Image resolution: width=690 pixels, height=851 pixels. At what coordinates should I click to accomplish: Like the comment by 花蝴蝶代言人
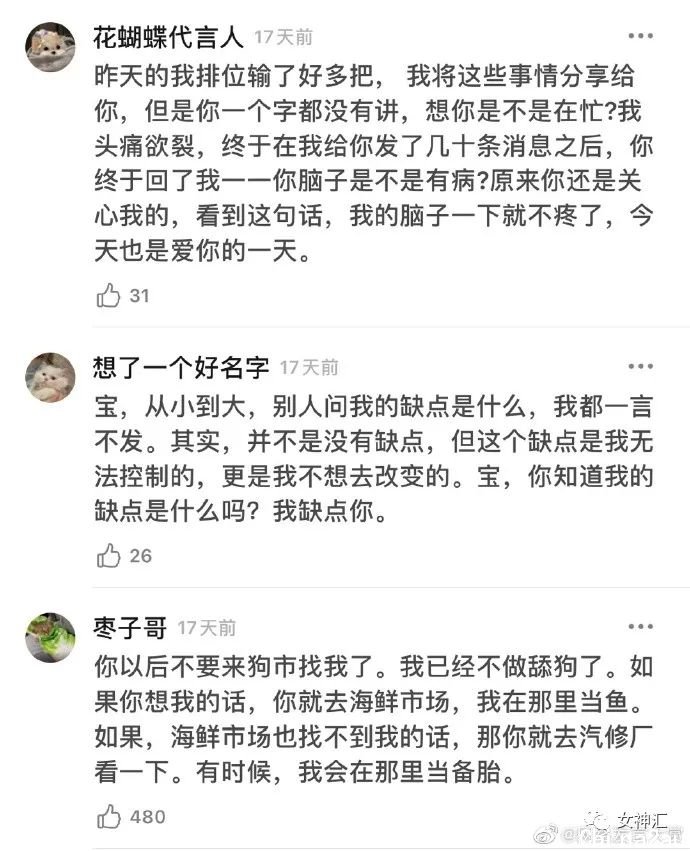pyautogui.click(x=108, y=295)
